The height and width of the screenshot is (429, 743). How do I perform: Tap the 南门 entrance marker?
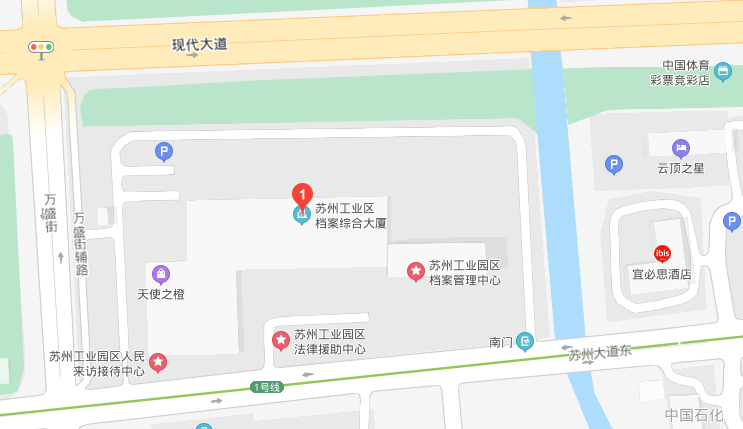525,342
